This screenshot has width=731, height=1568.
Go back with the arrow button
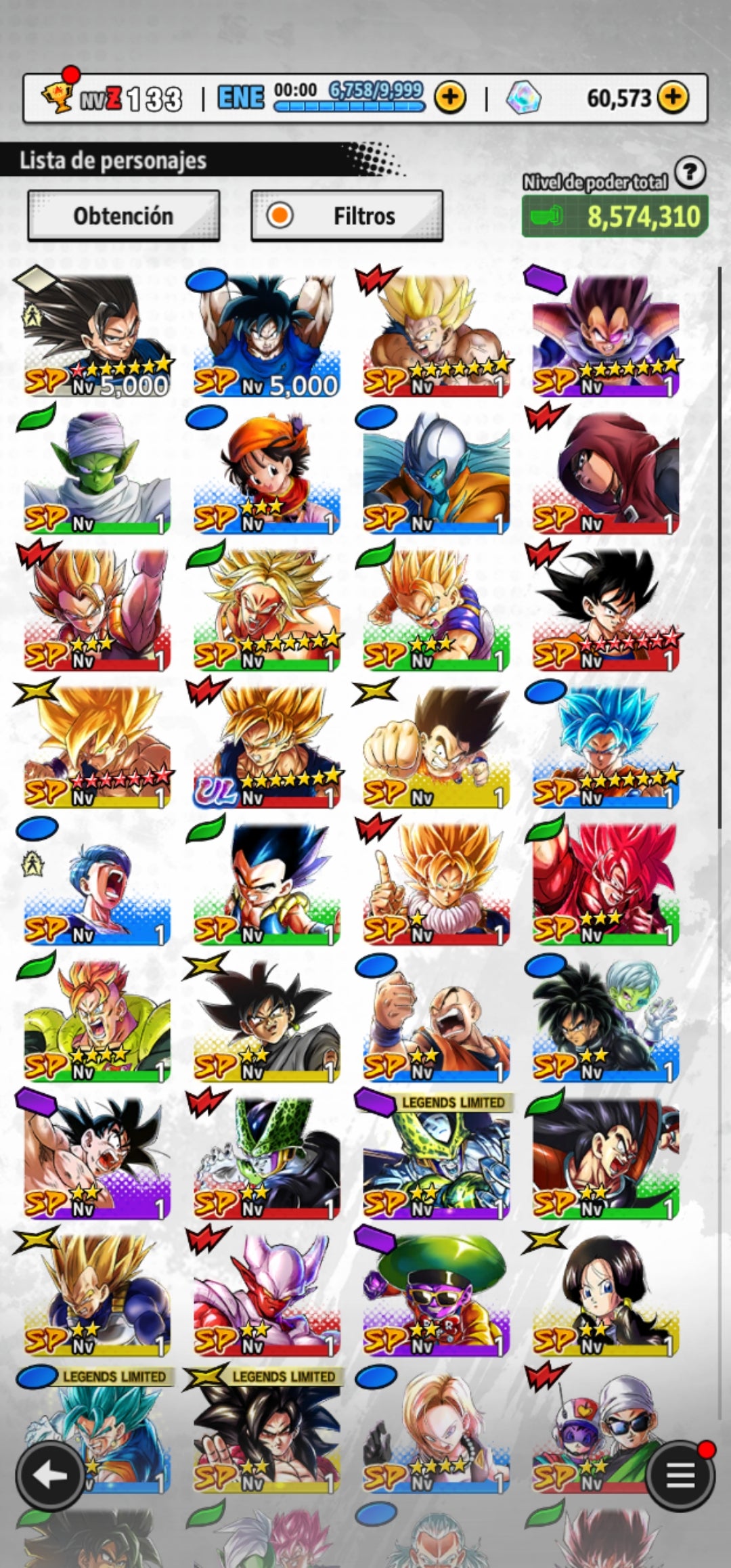point(50,1476)
